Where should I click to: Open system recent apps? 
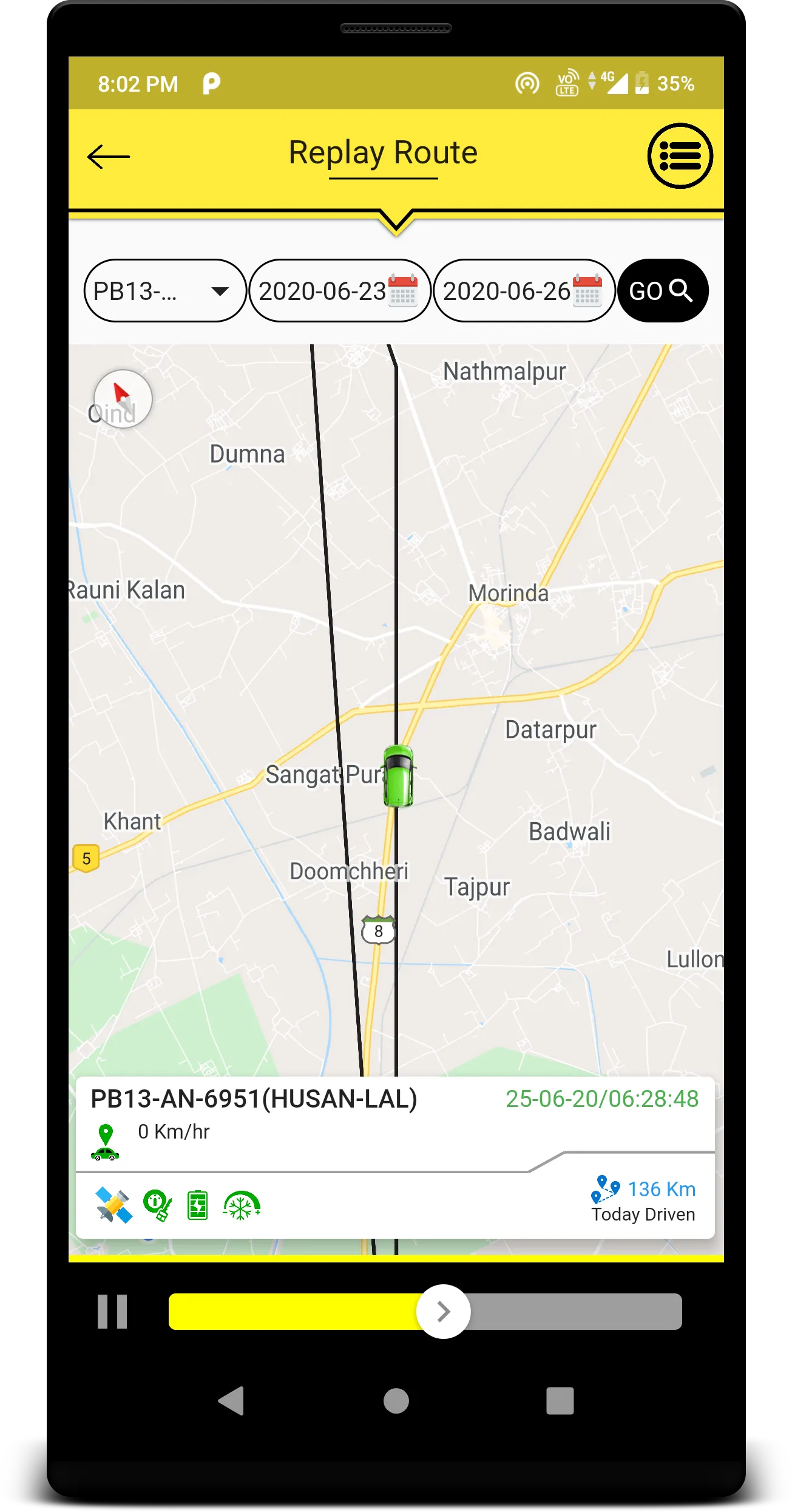click(560, 1401)
